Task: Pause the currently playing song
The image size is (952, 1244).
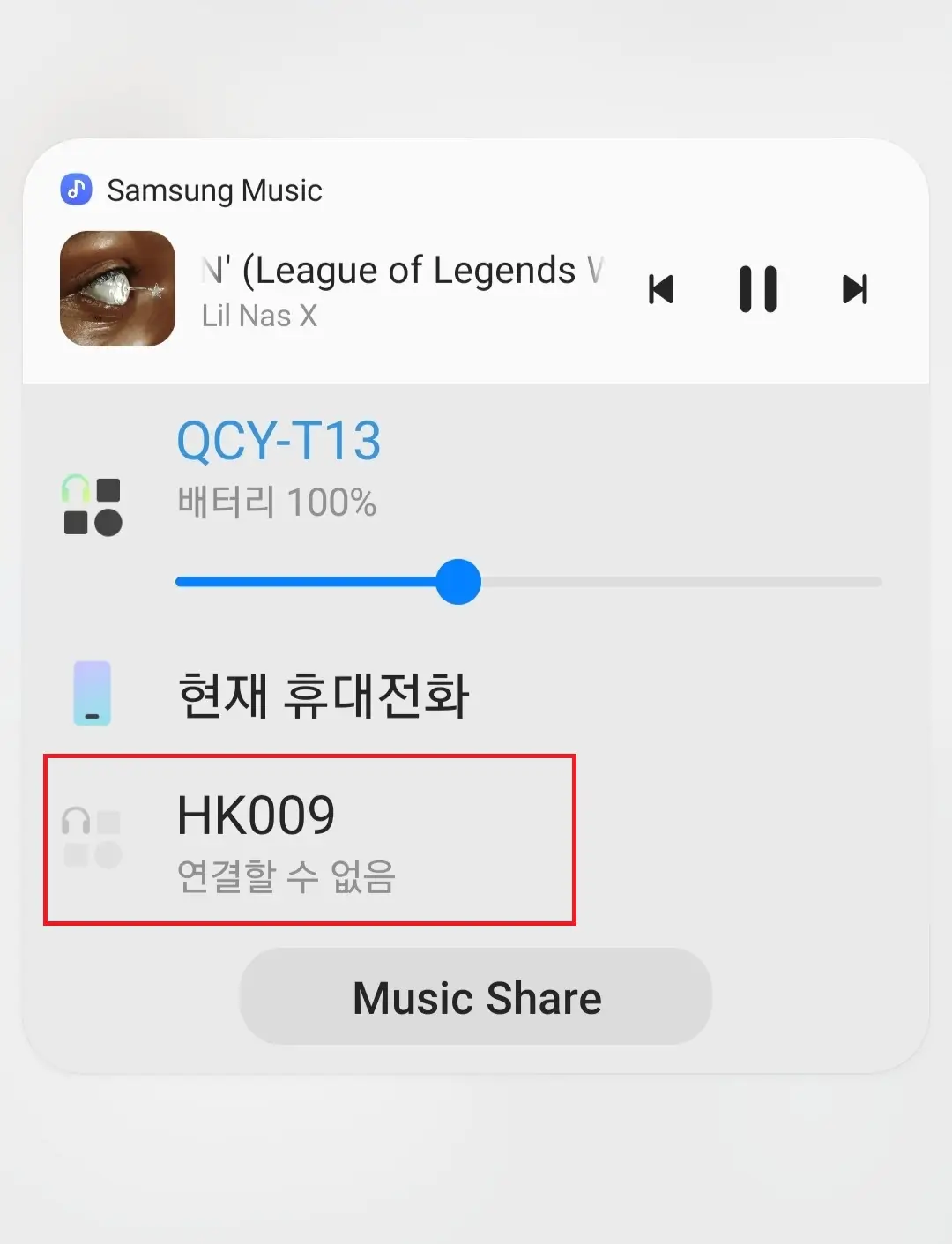Action: coord(758,288)
